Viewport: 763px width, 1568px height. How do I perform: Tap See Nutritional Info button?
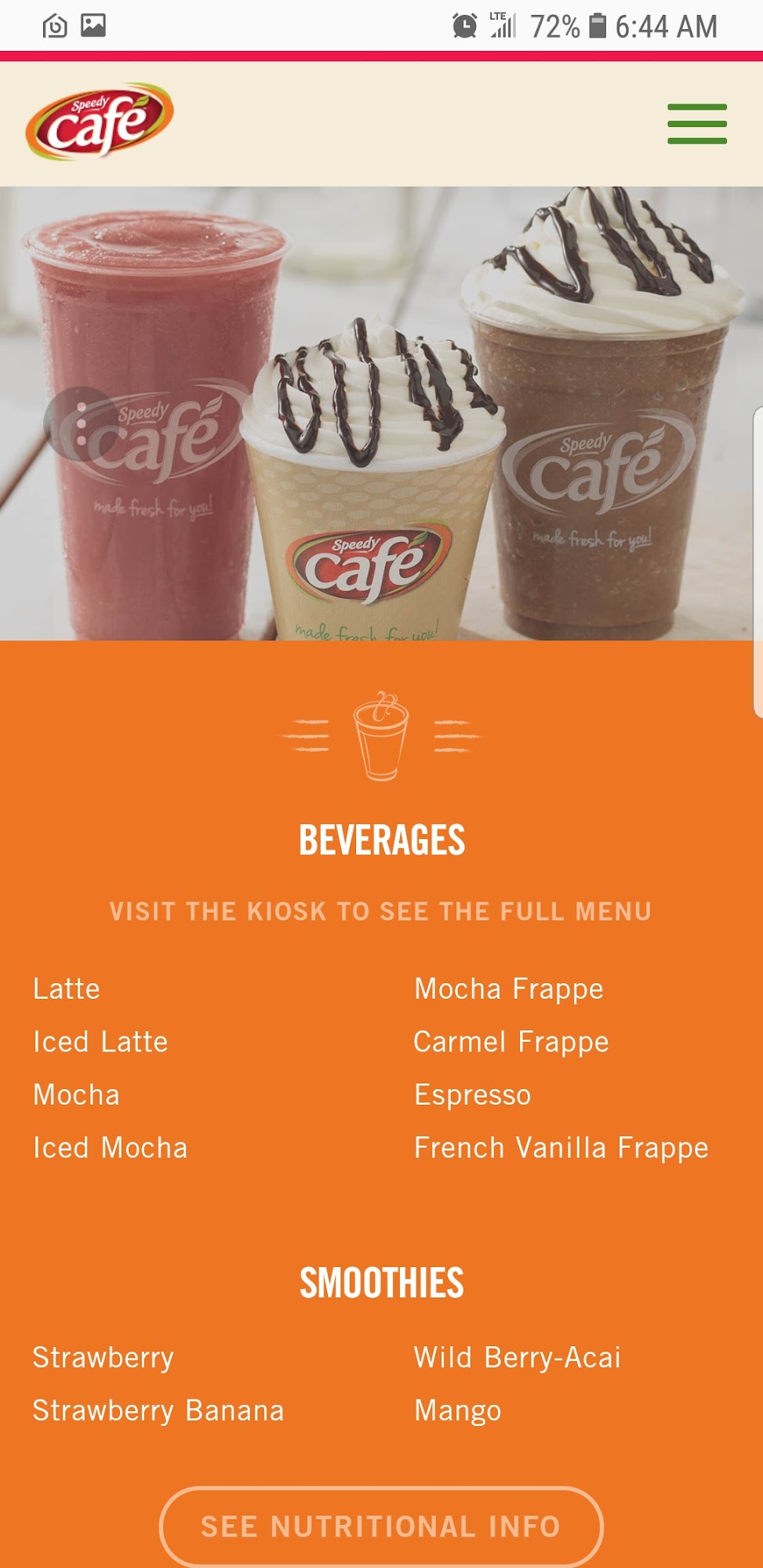[x=381, y=1526]
